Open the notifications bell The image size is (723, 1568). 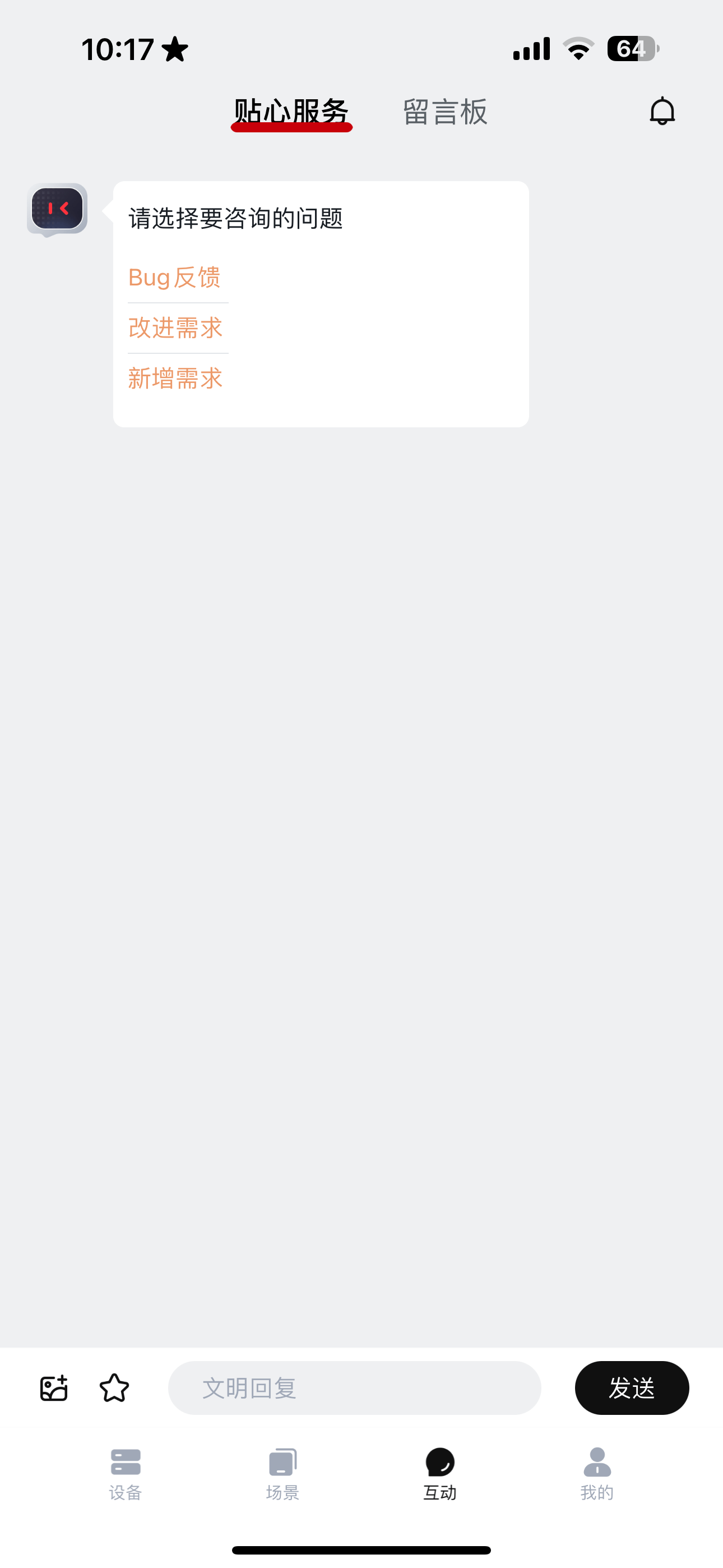tap(661, 112)
